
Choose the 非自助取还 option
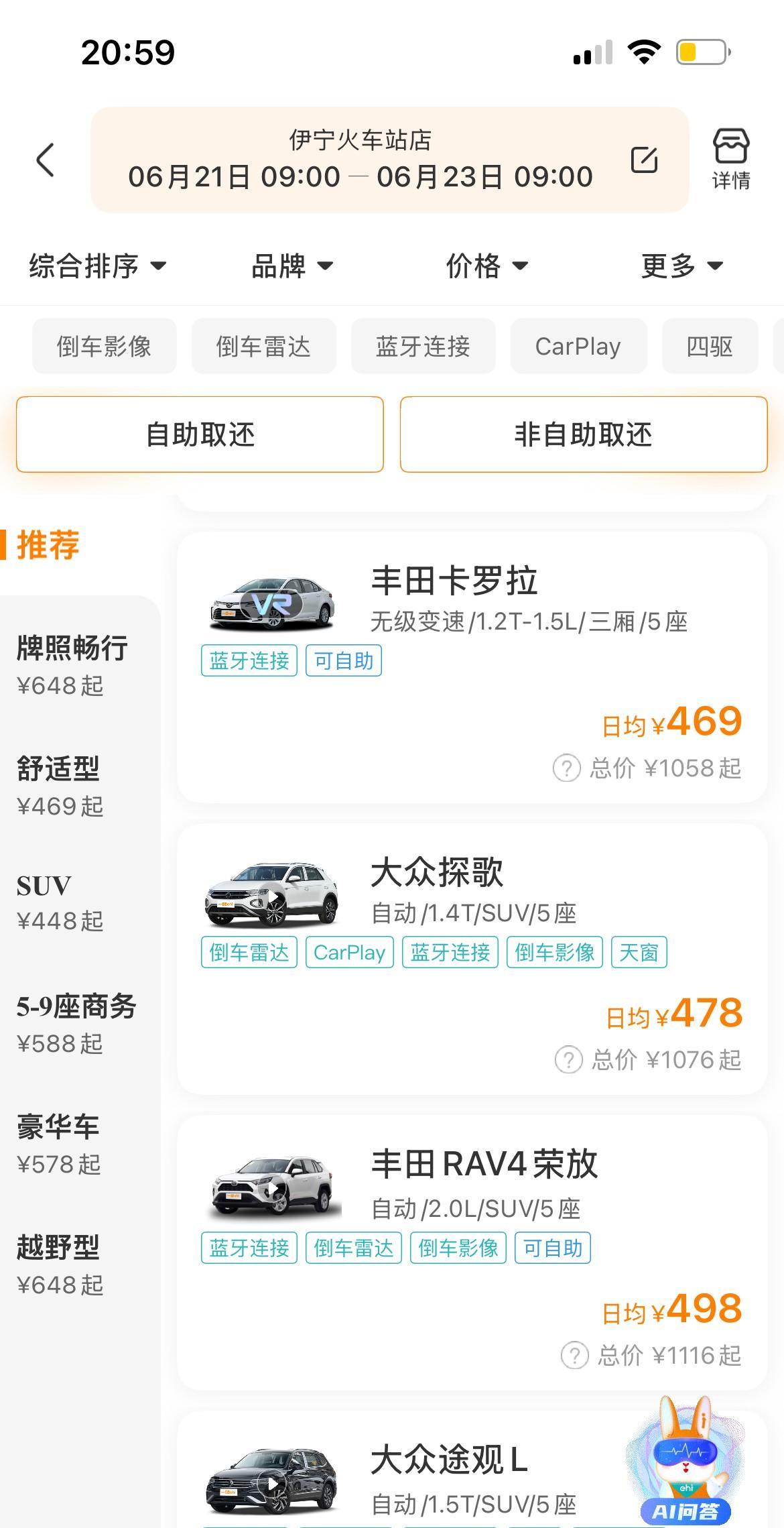click(584, 434)
